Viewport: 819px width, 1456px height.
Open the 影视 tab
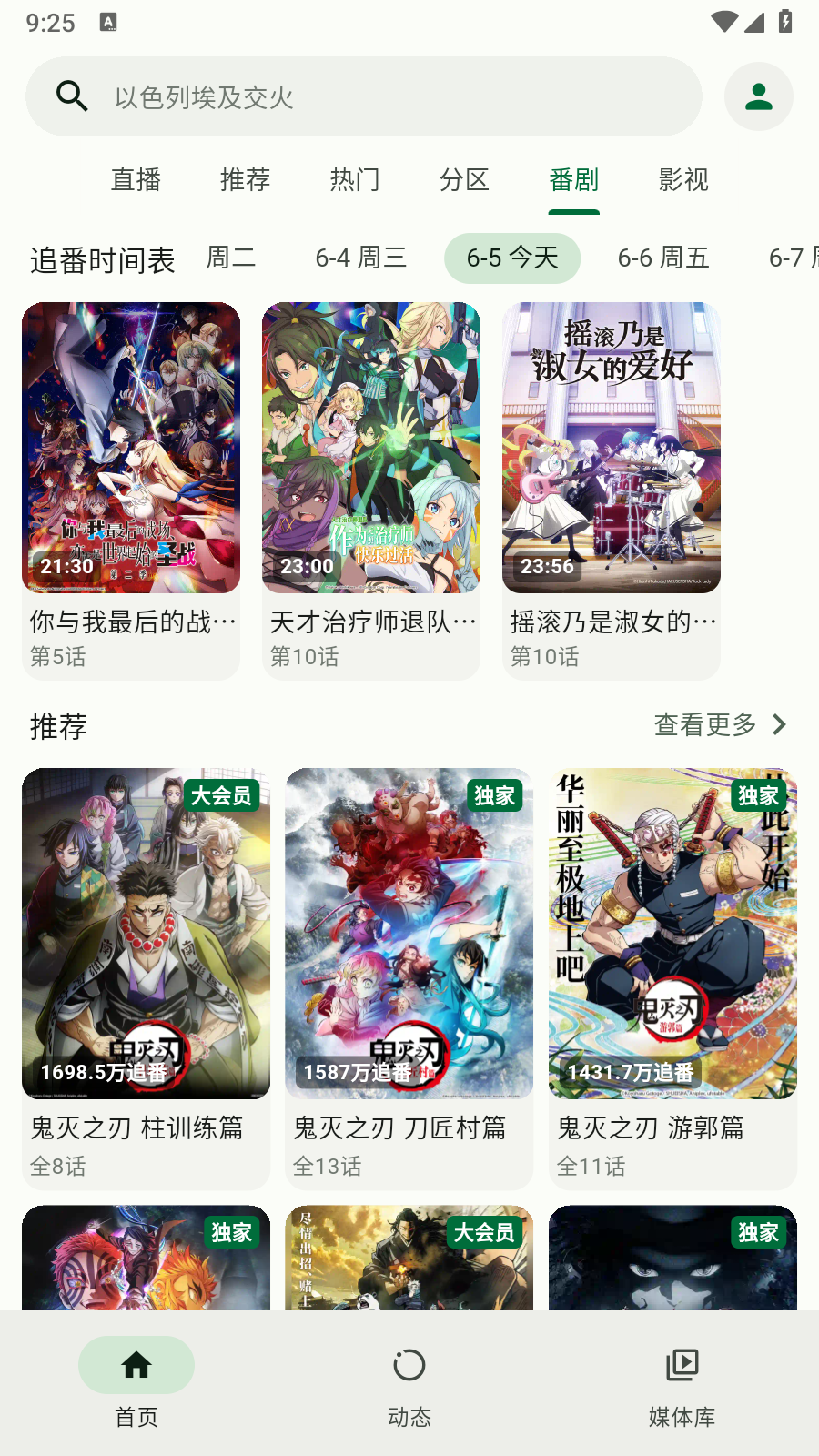point(683,181)
